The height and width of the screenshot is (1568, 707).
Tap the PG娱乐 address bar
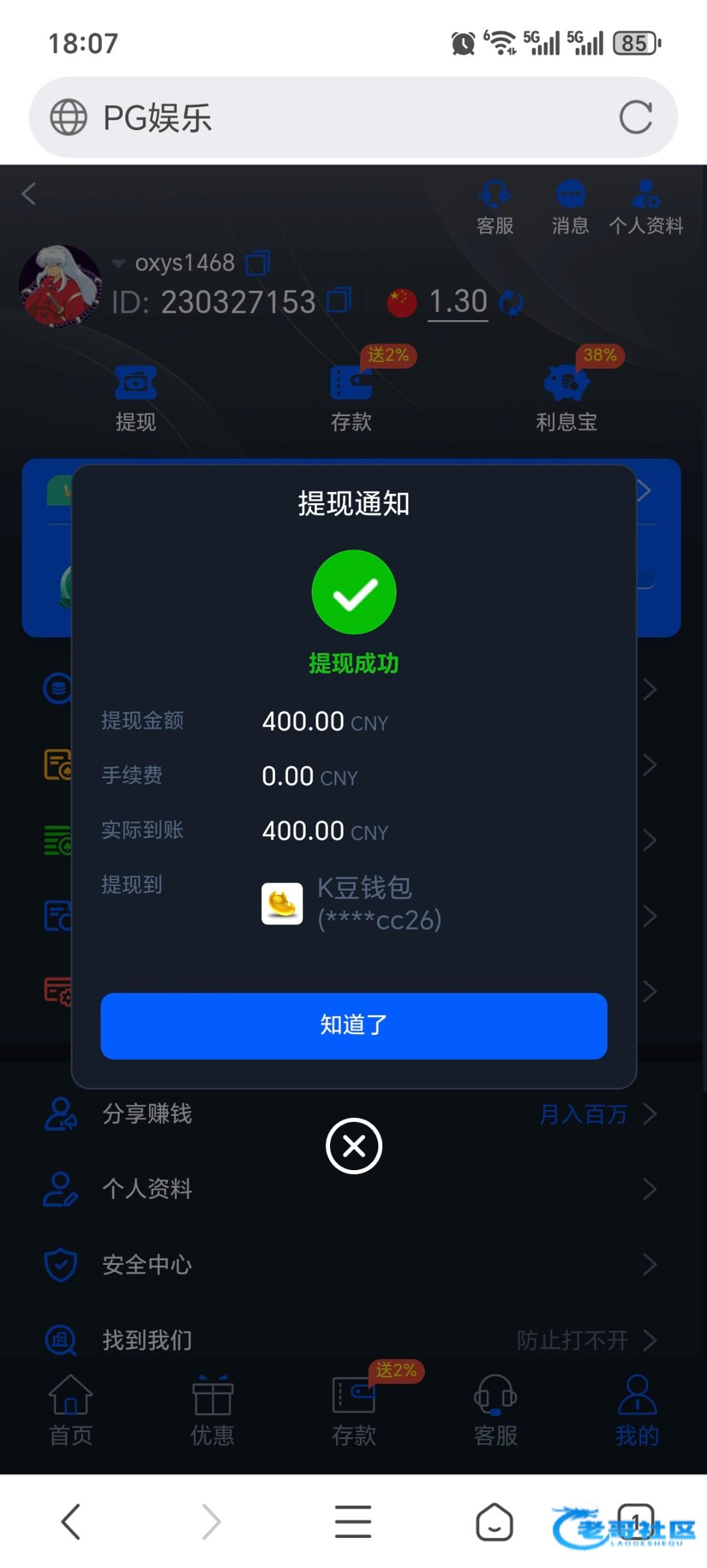coord(327,118)
